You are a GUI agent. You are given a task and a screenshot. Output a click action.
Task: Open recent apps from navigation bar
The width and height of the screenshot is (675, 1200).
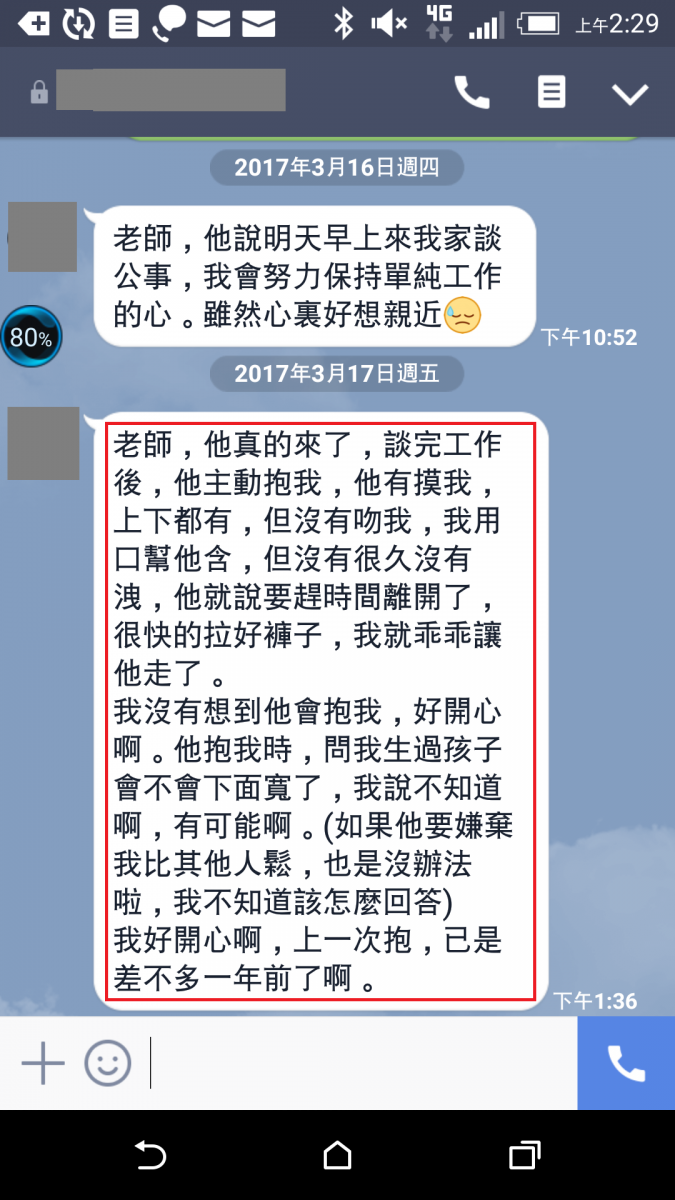524,1156
